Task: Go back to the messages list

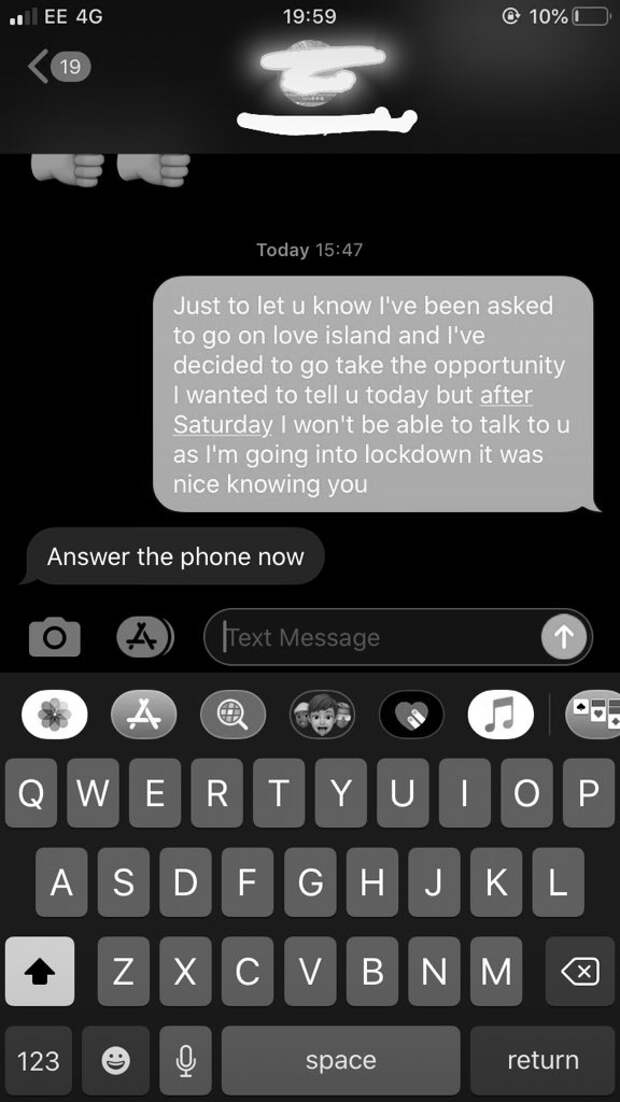Action: 59,67
